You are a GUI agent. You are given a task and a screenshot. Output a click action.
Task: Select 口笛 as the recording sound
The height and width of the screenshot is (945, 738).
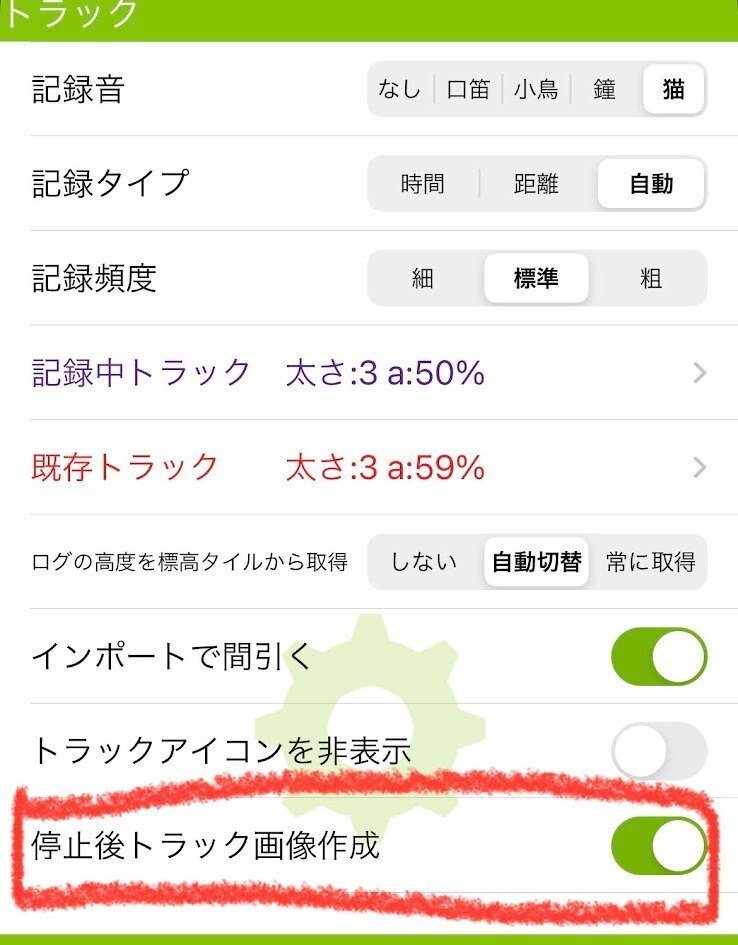pyautogui.click(x=468, y=90)
